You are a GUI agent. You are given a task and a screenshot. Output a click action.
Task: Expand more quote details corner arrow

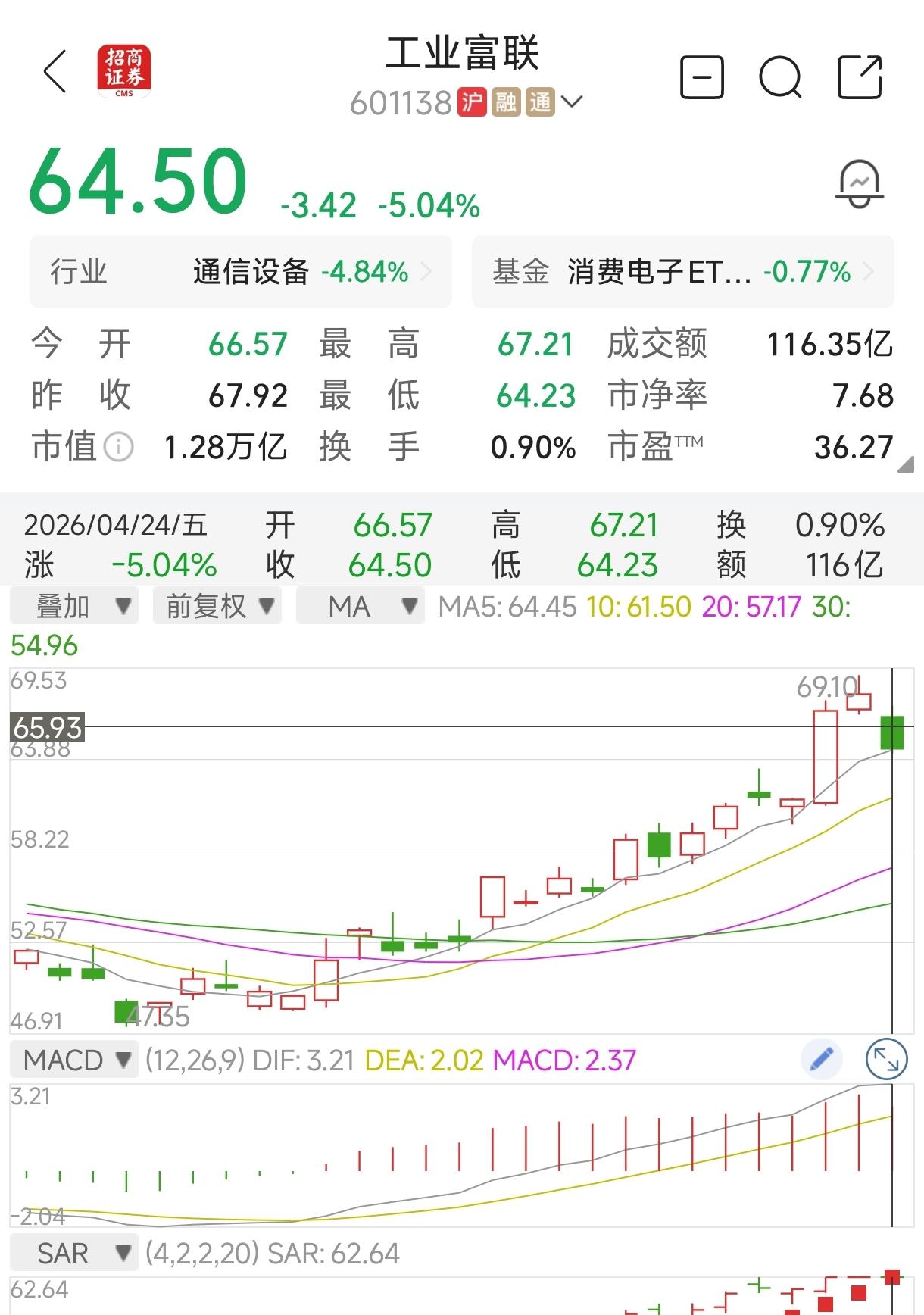point(905,465)
